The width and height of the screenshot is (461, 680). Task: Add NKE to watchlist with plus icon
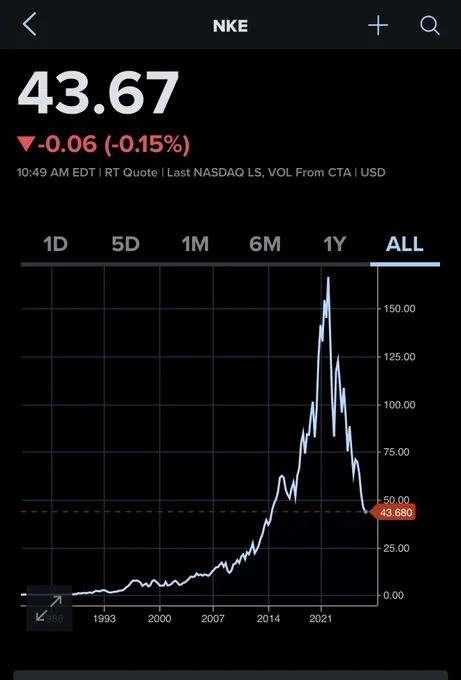tap(378, 25)
